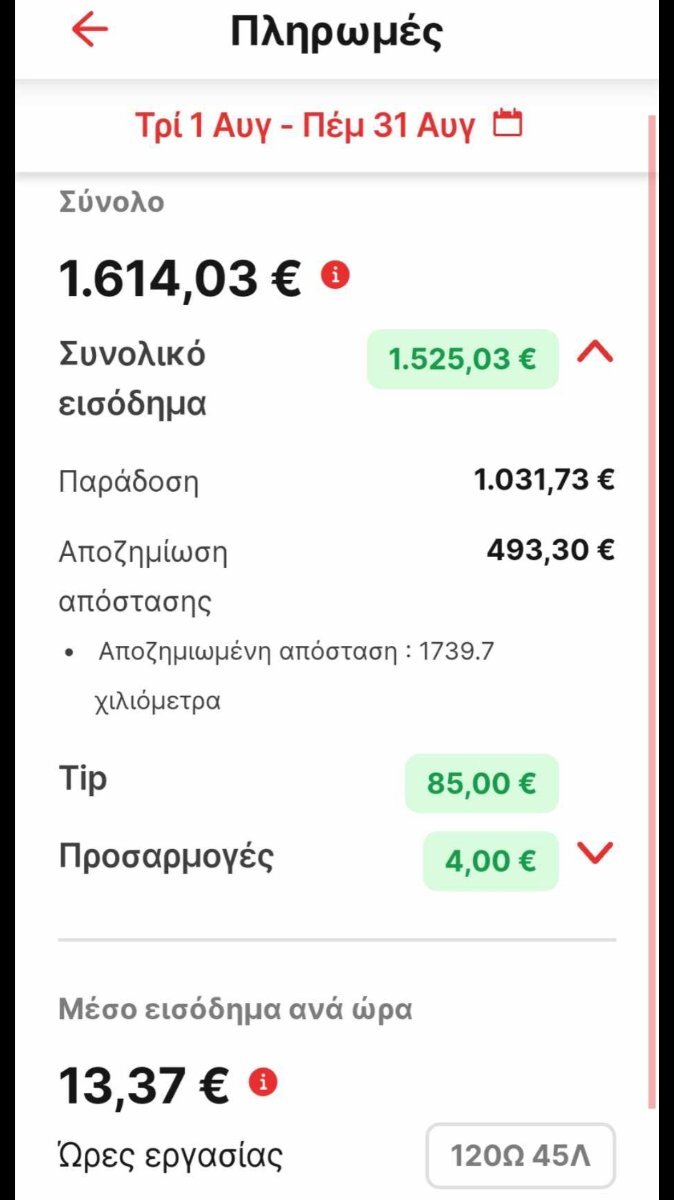674x1200 pixels.
Task: Collapse the Συνολικό εισόδημα section
Action: [x=596, y=352]
